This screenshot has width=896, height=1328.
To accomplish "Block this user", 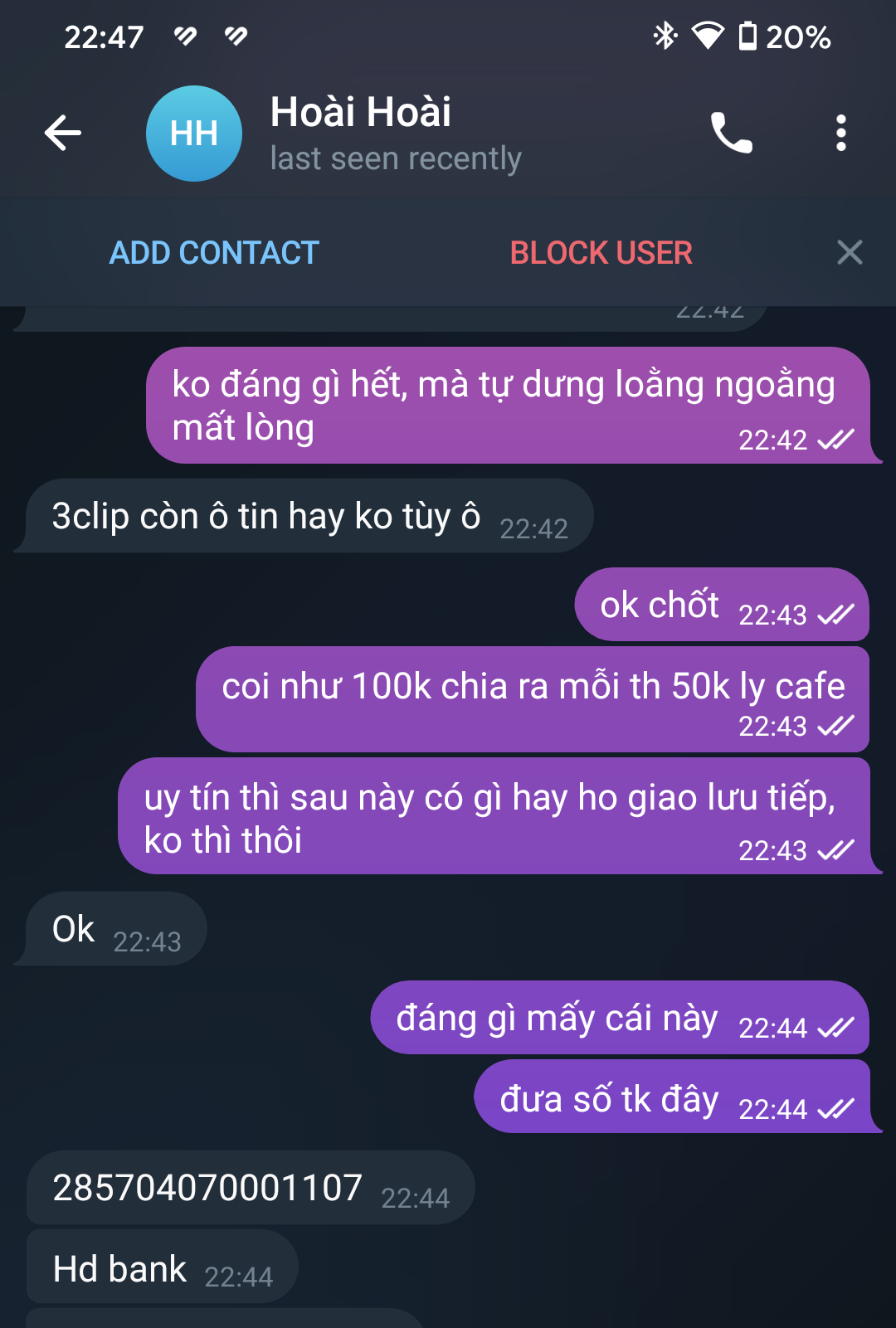I will coord(601,253).
